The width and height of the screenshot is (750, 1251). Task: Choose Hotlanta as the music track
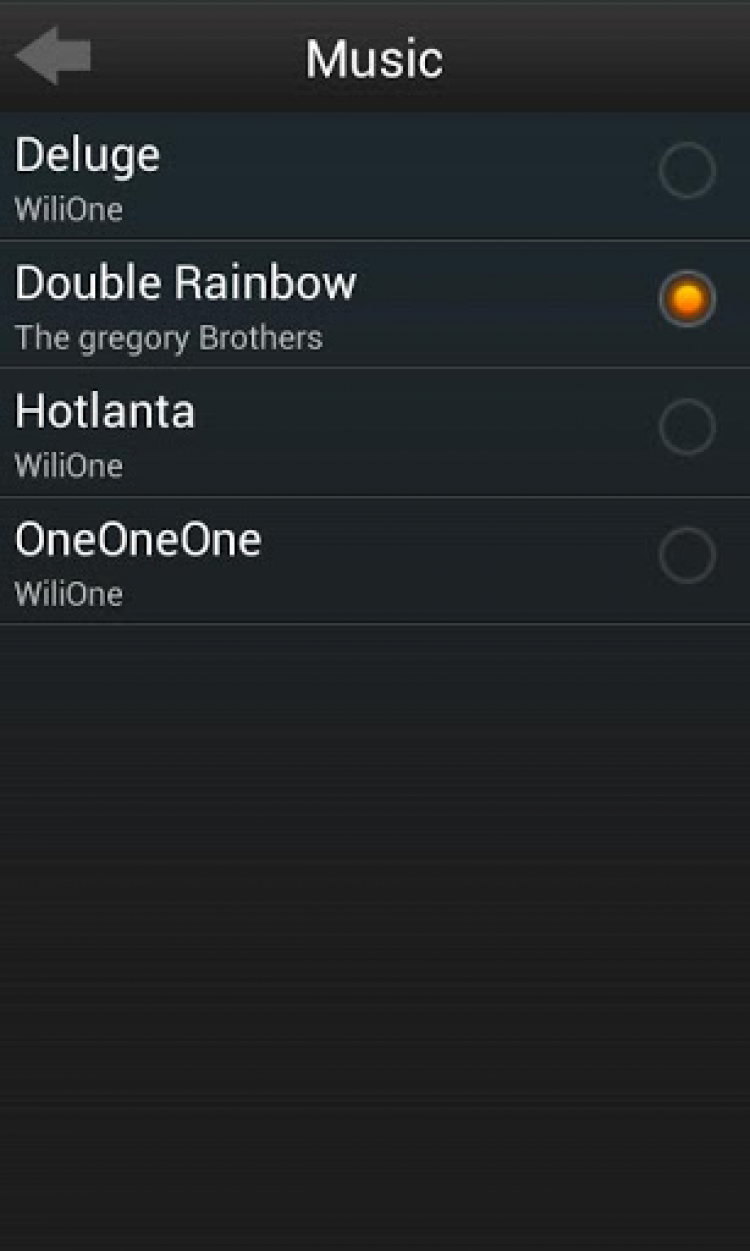687,427
